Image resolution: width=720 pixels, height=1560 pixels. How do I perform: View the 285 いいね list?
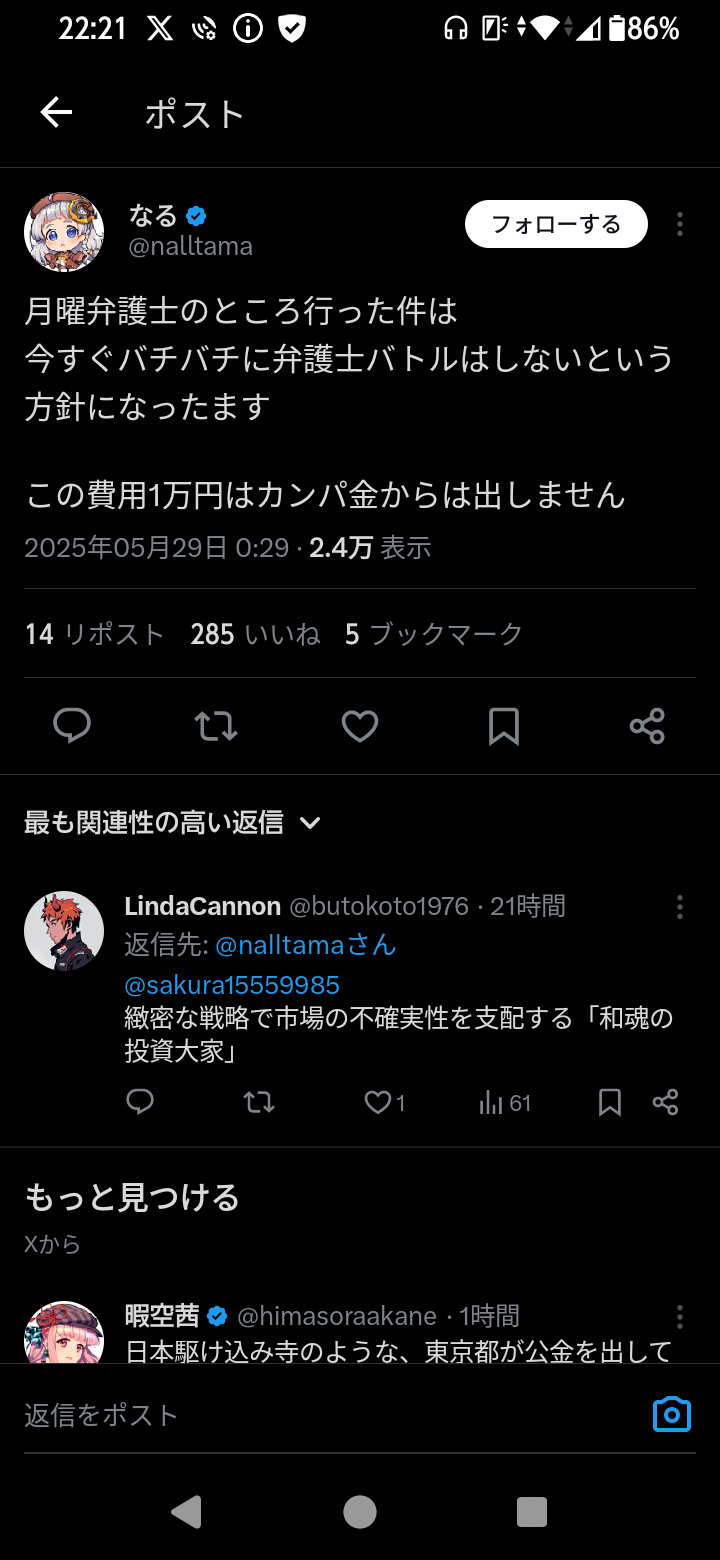255,634
